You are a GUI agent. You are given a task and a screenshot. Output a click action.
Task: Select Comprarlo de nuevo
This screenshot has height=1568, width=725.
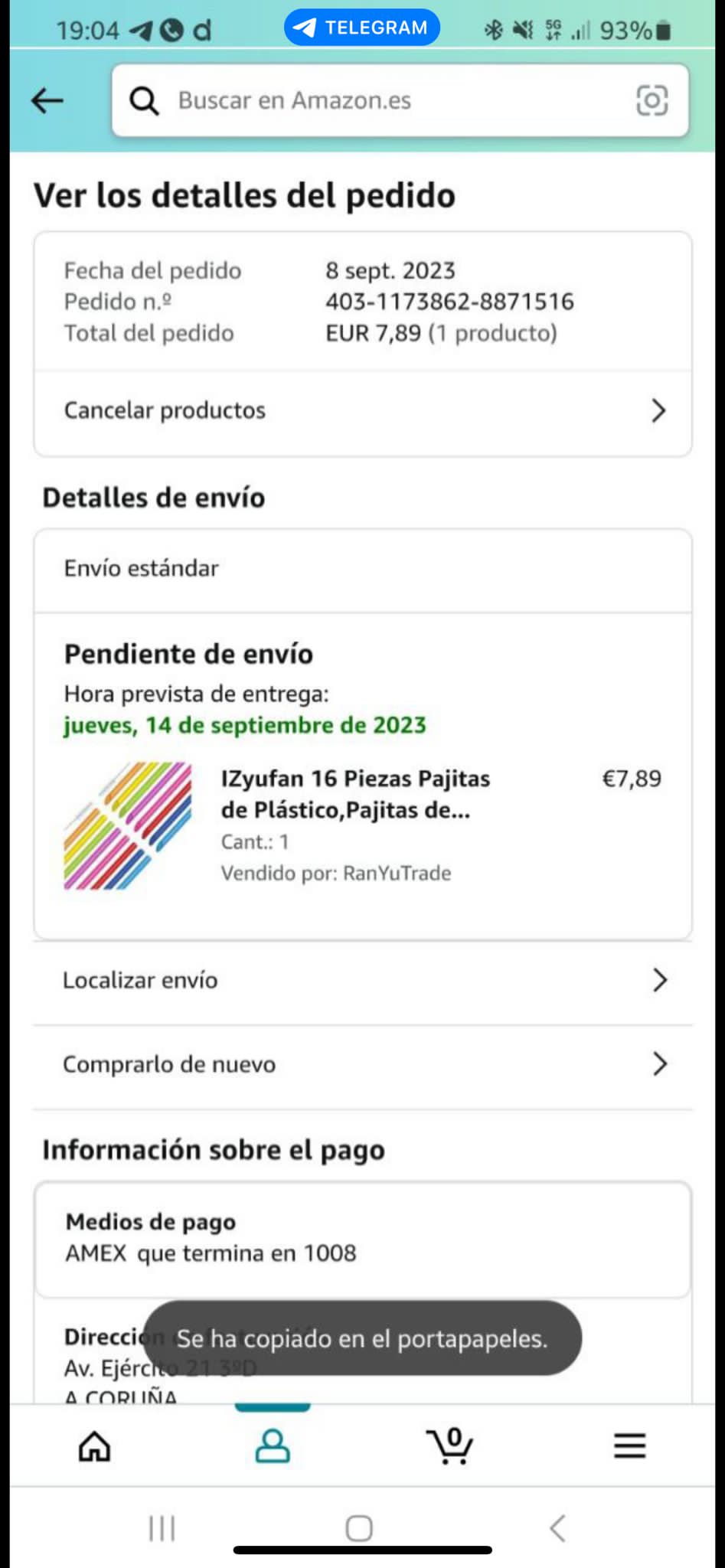[x=362, y=1064]
